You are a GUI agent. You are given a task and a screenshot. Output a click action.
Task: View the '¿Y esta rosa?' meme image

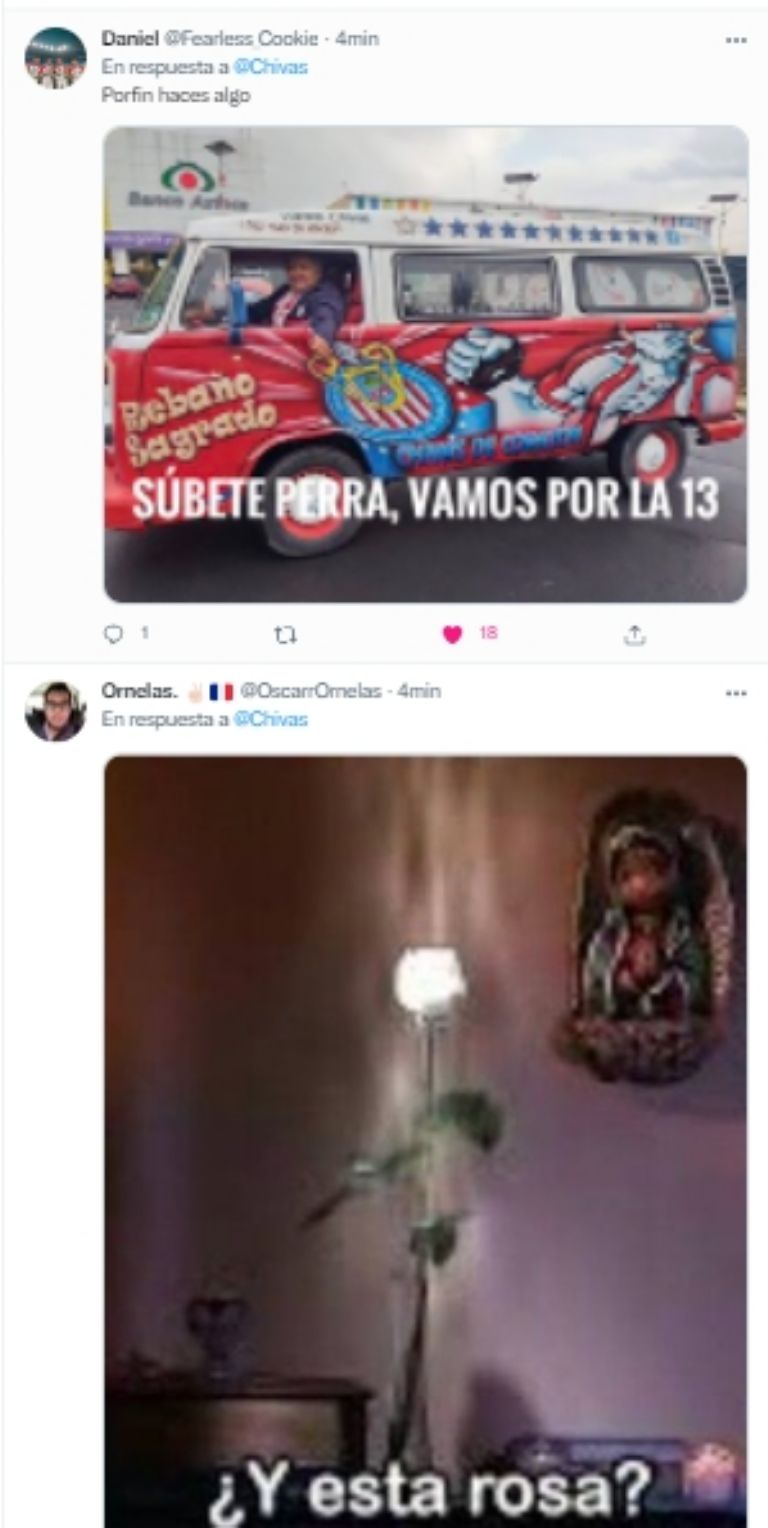pos(426,1140)
